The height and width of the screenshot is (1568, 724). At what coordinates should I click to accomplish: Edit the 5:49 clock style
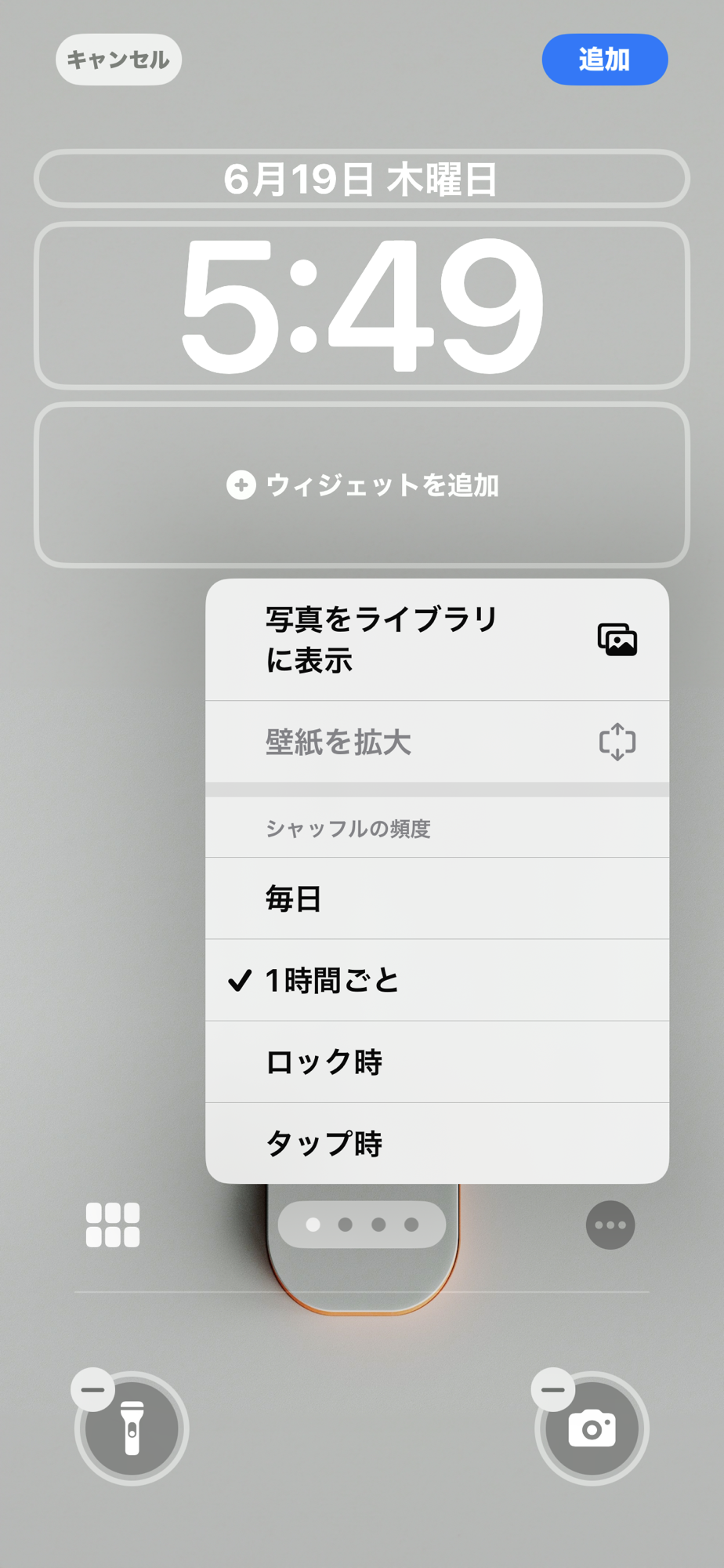click(361, 306)
